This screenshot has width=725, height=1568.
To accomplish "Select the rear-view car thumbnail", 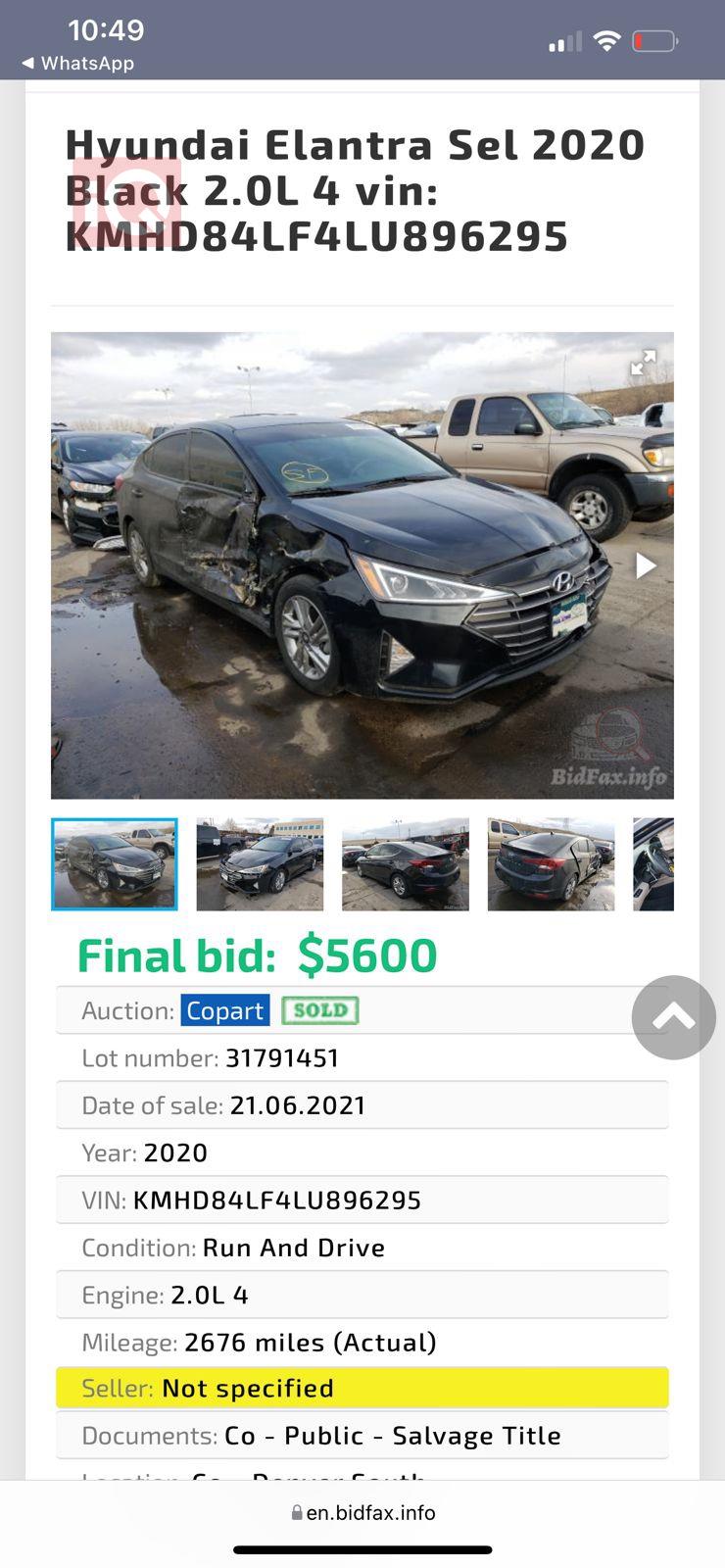I will tap(551, 864).
